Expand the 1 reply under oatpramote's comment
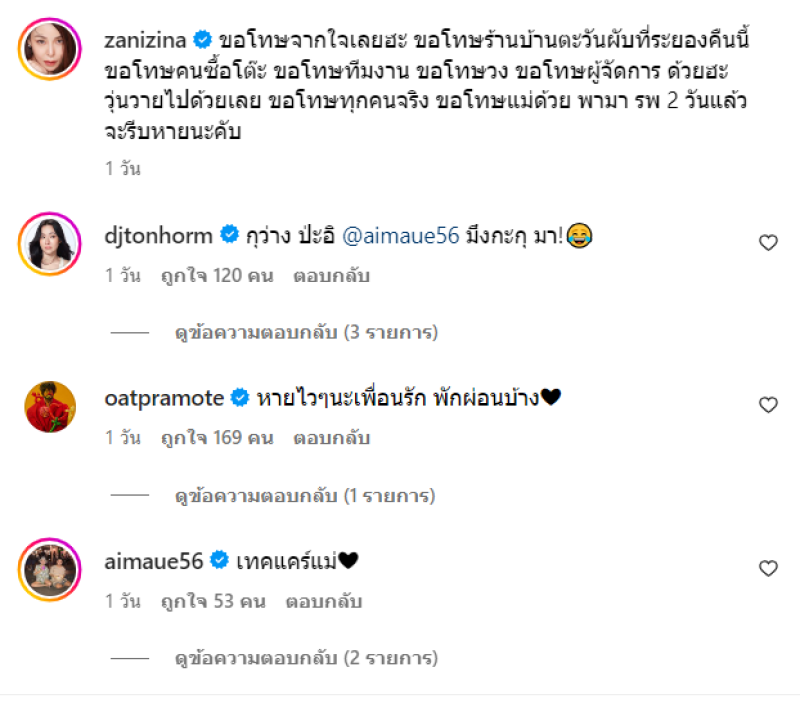The image size is (800, 703). [x=305, y=495]
